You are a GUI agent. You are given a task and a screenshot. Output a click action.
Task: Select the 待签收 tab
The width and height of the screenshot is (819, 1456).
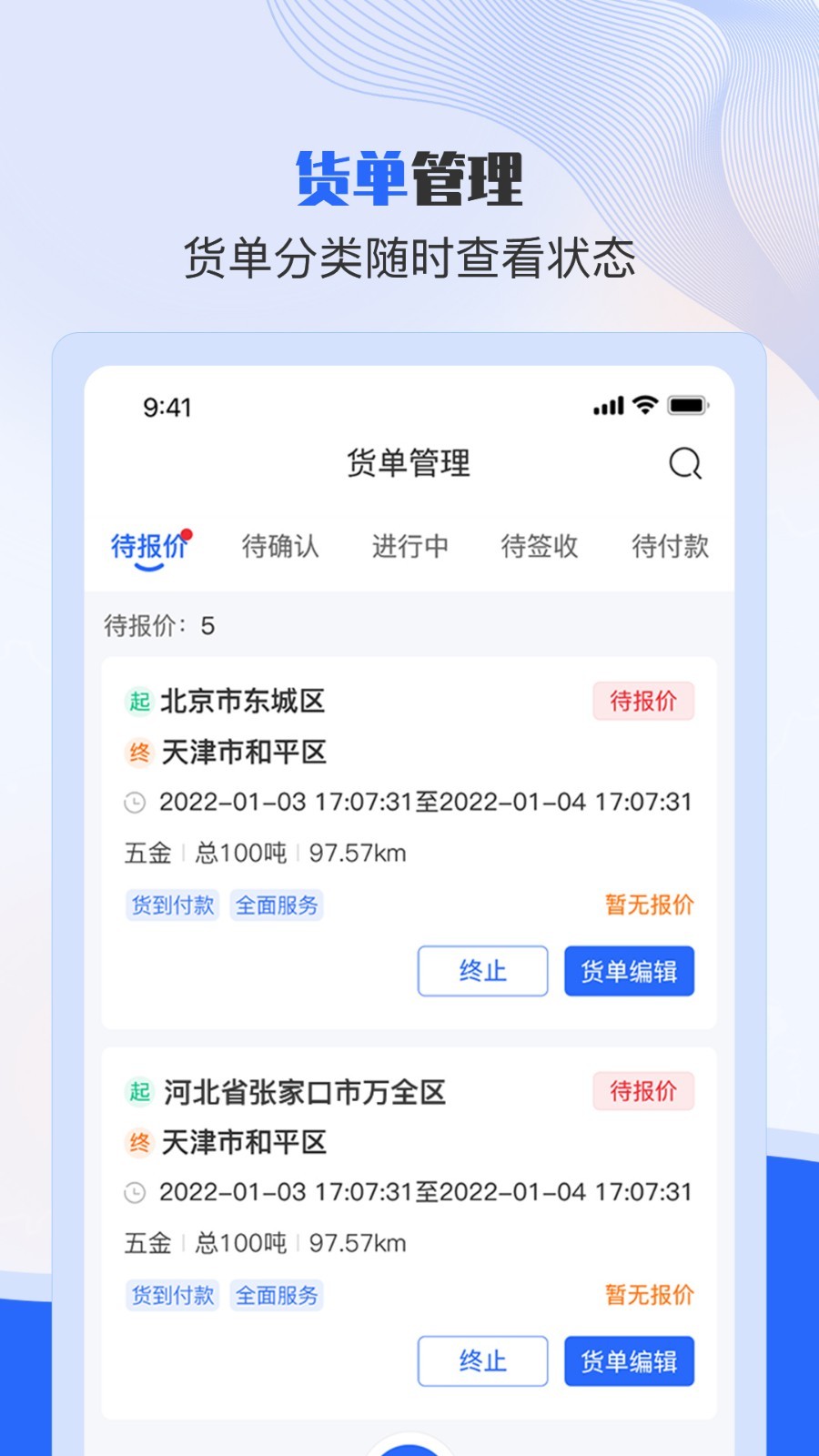[538, 546]
